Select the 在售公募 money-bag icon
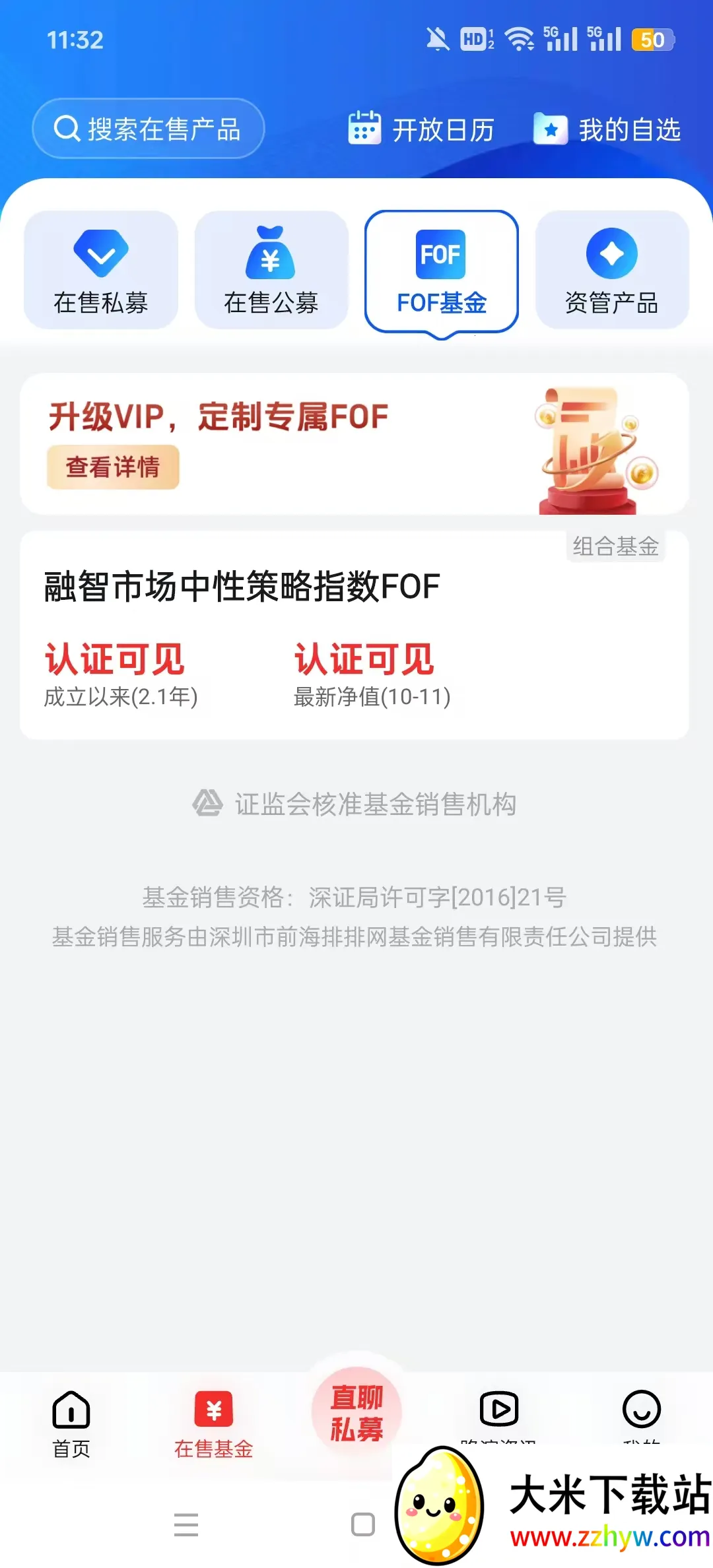Image resolution: width=713 pixels, height=1568 pixels. coord(270,254)
